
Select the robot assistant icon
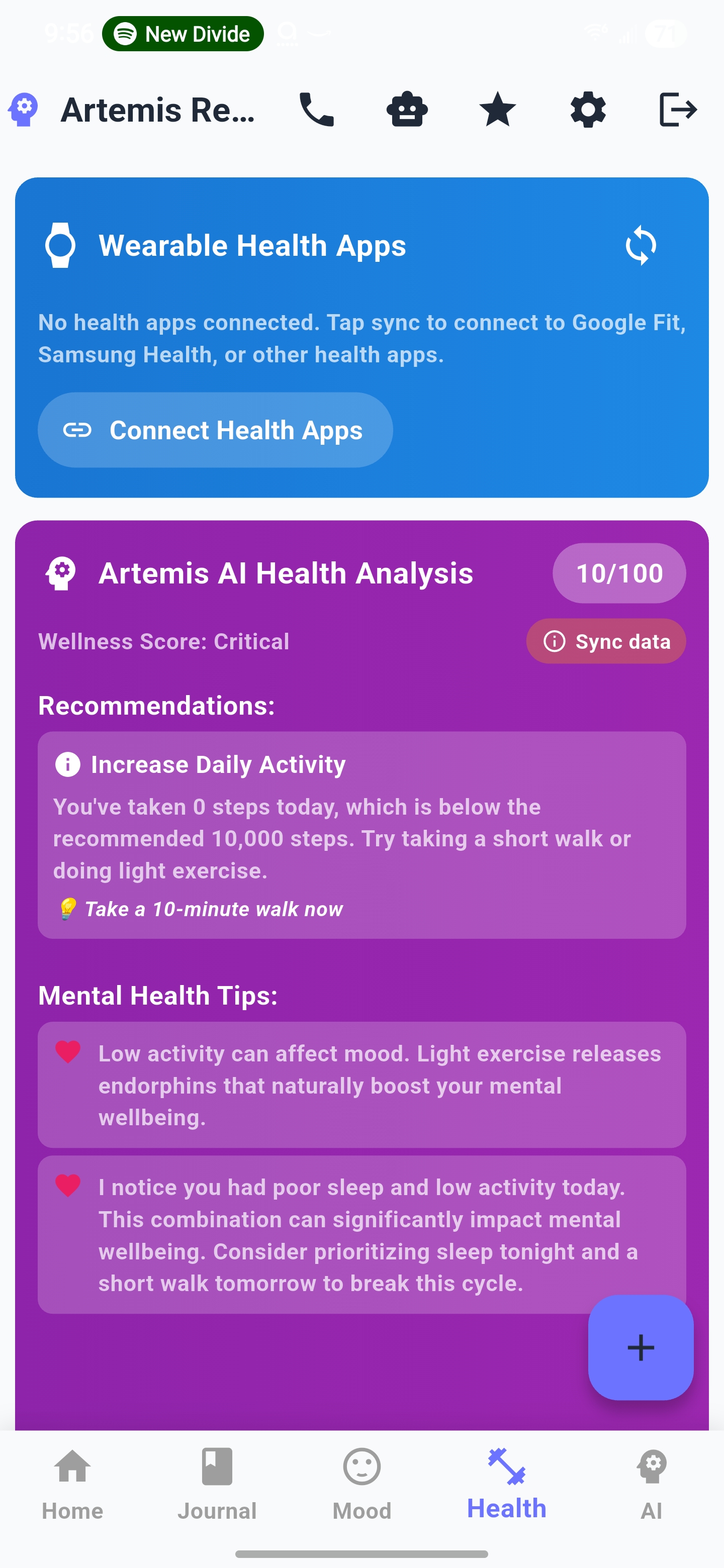pos(407,110)
